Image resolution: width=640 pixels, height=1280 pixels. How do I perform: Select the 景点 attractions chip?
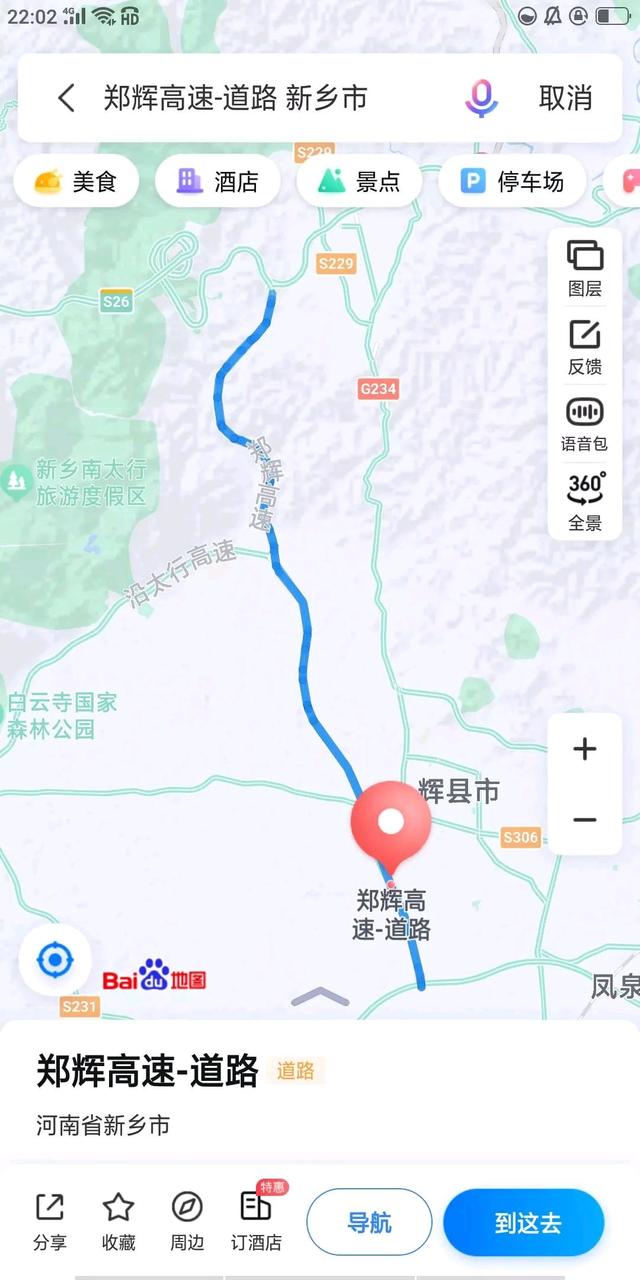tap(358, 181)
